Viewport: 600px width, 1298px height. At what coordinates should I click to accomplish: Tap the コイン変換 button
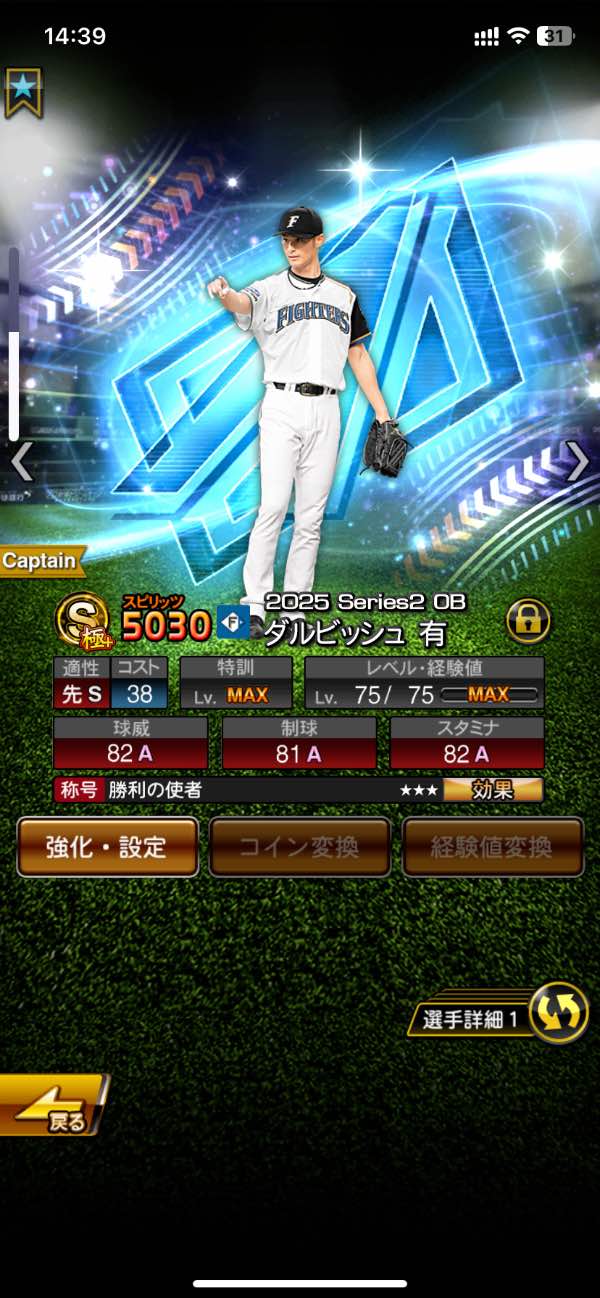point(299,847)
